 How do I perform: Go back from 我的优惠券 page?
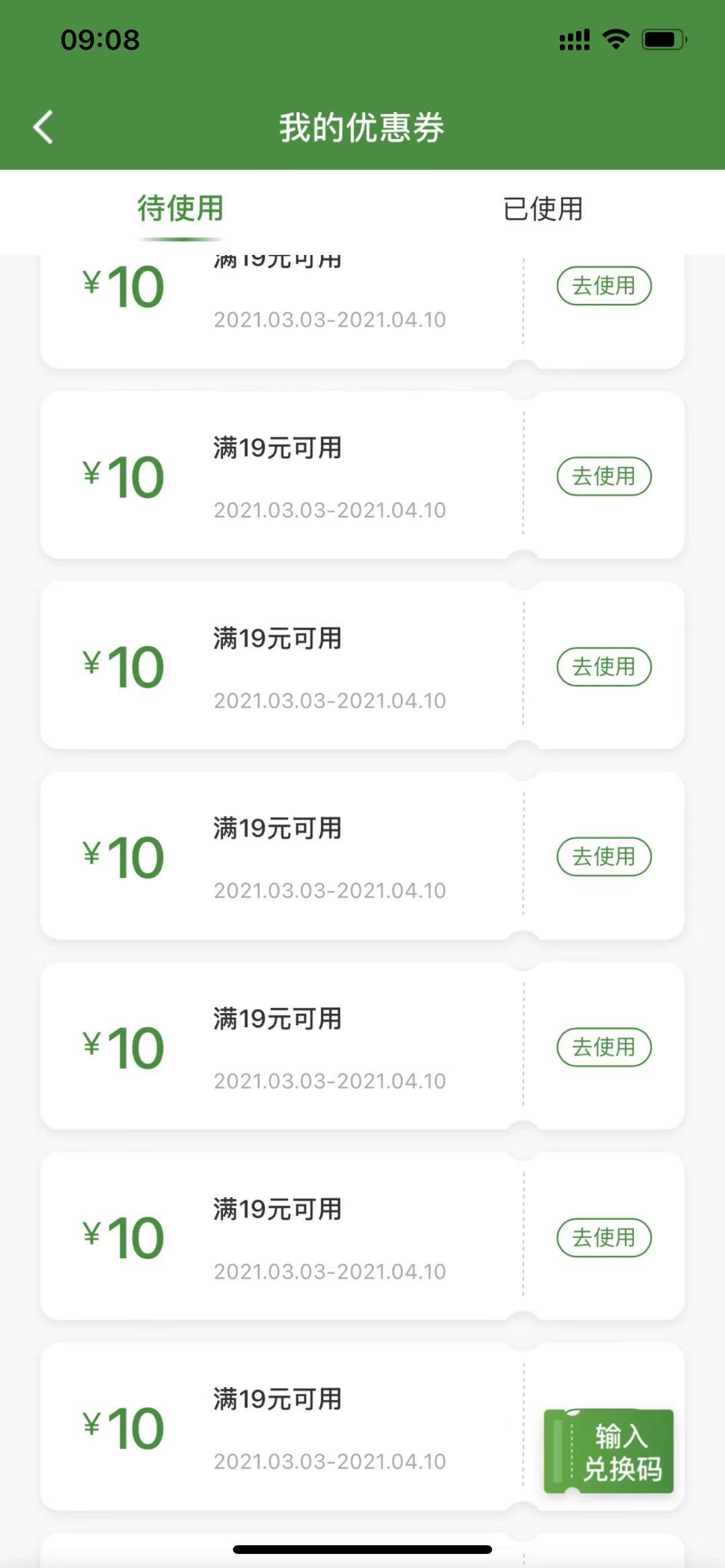(x=44, y=127)
